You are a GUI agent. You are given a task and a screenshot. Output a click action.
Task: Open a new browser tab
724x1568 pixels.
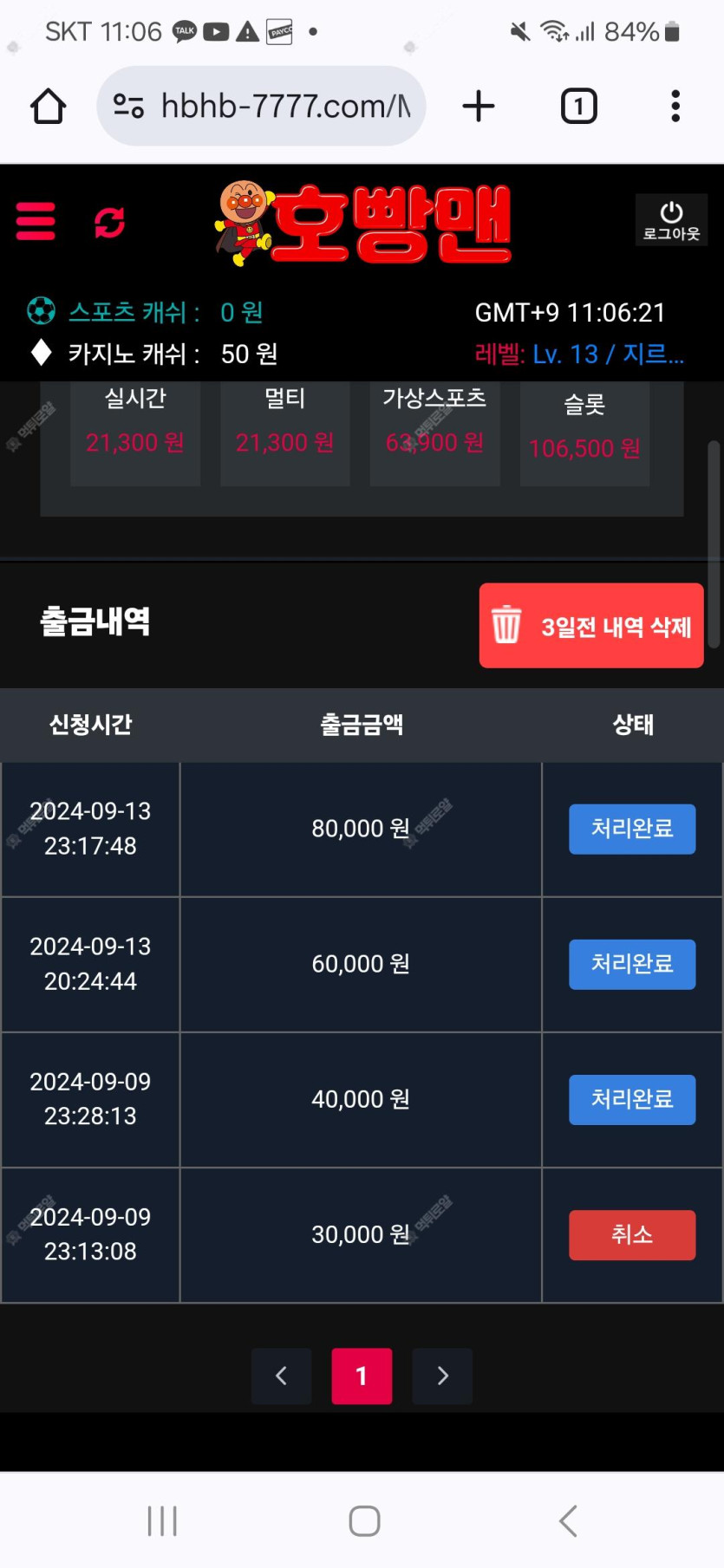point(479,107)
